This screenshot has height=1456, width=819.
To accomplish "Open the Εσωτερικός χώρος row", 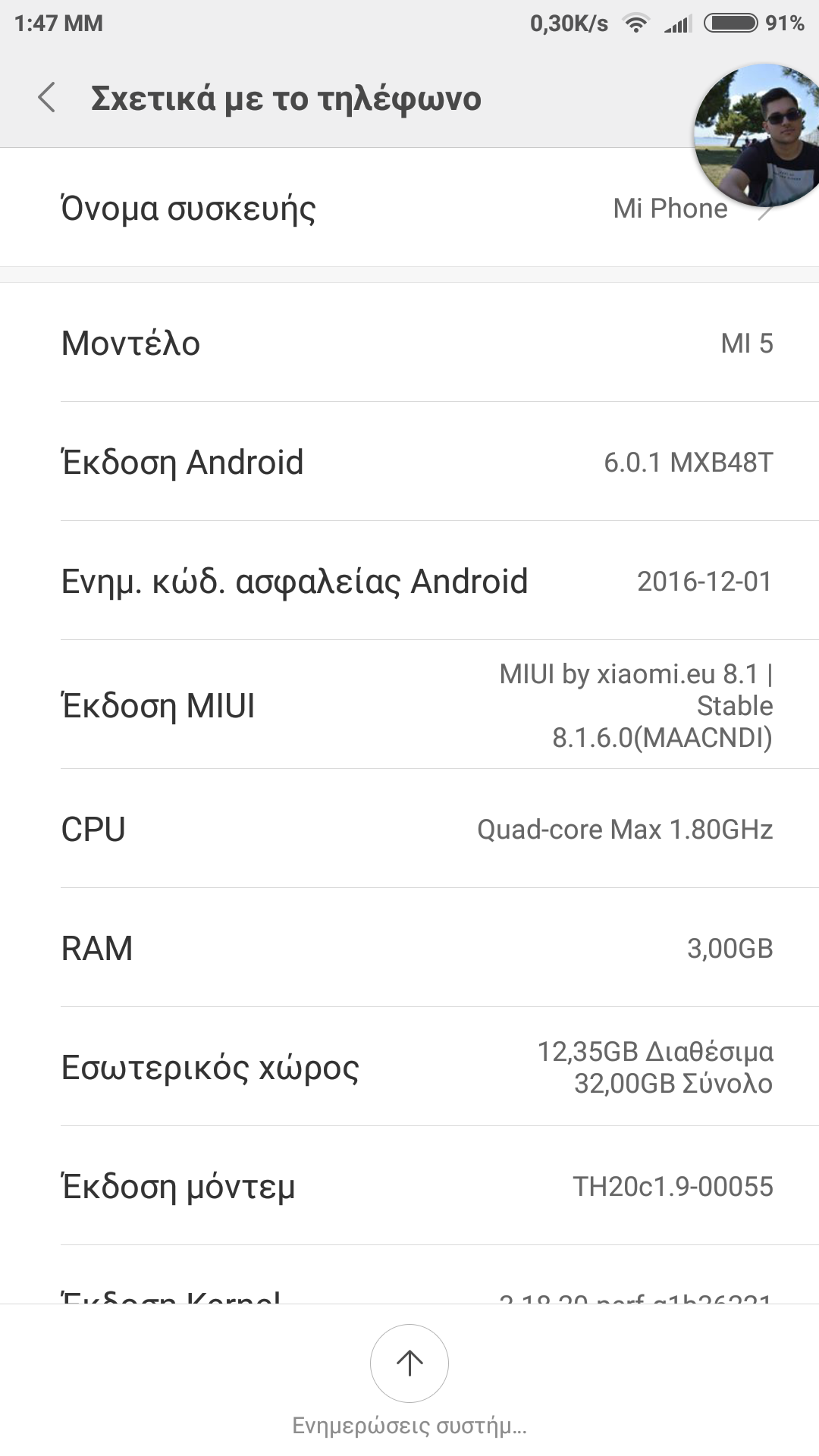I will [409, 1067].
